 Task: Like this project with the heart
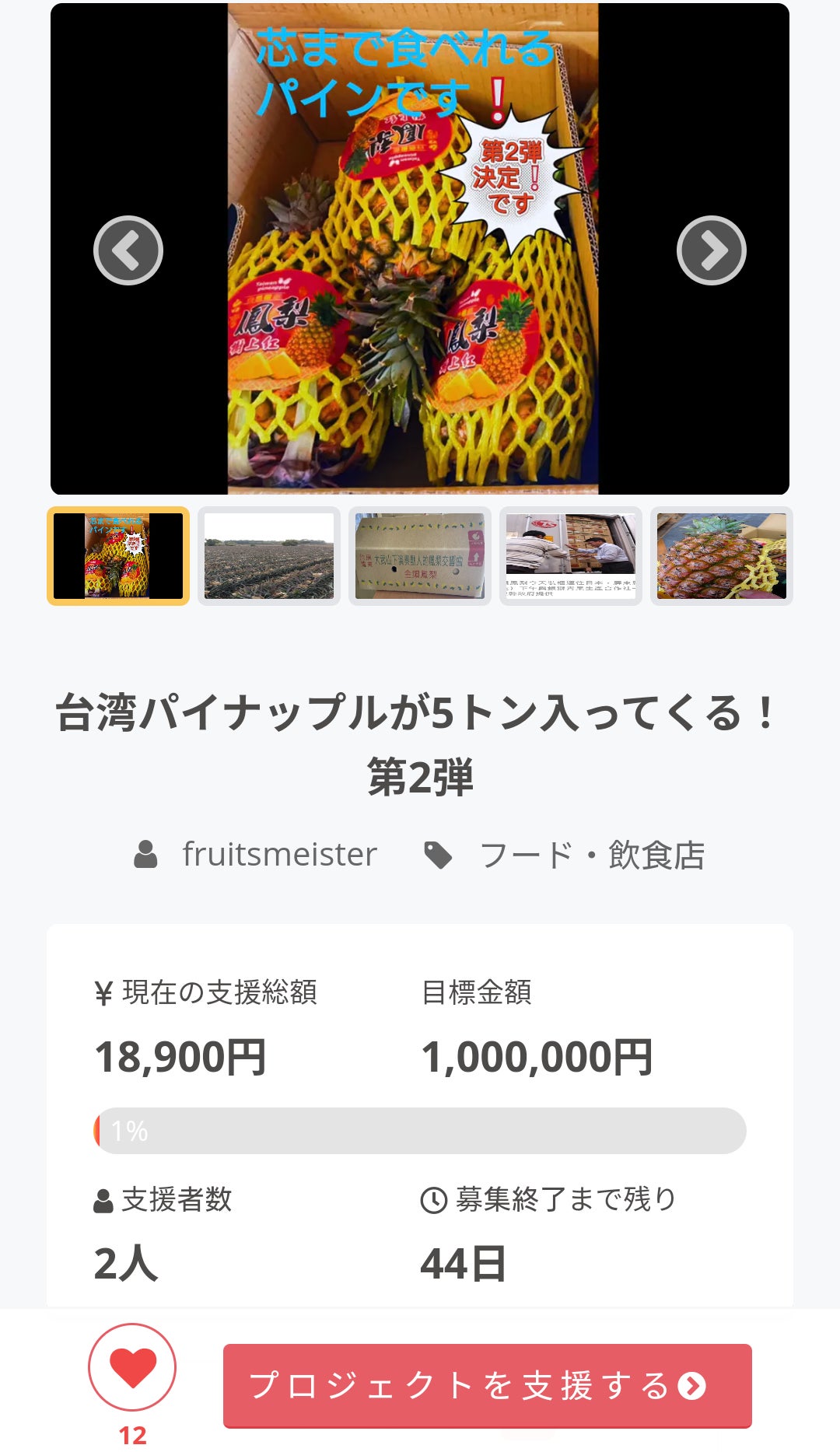click(132, 1367)
